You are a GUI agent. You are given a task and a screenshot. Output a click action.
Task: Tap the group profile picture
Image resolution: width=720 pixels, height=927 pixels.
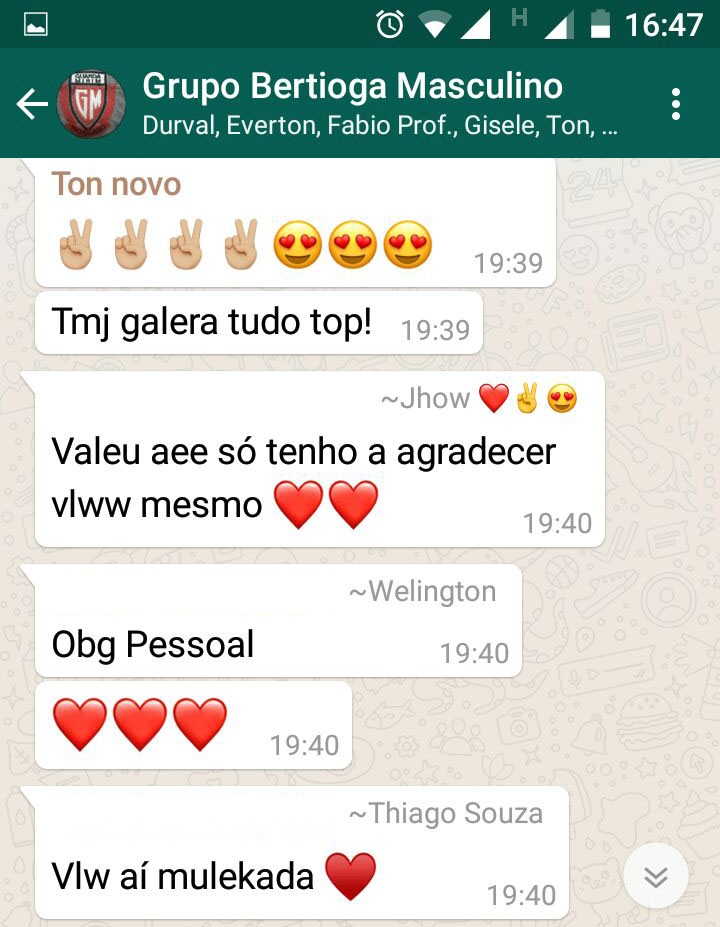click(90, 104)
